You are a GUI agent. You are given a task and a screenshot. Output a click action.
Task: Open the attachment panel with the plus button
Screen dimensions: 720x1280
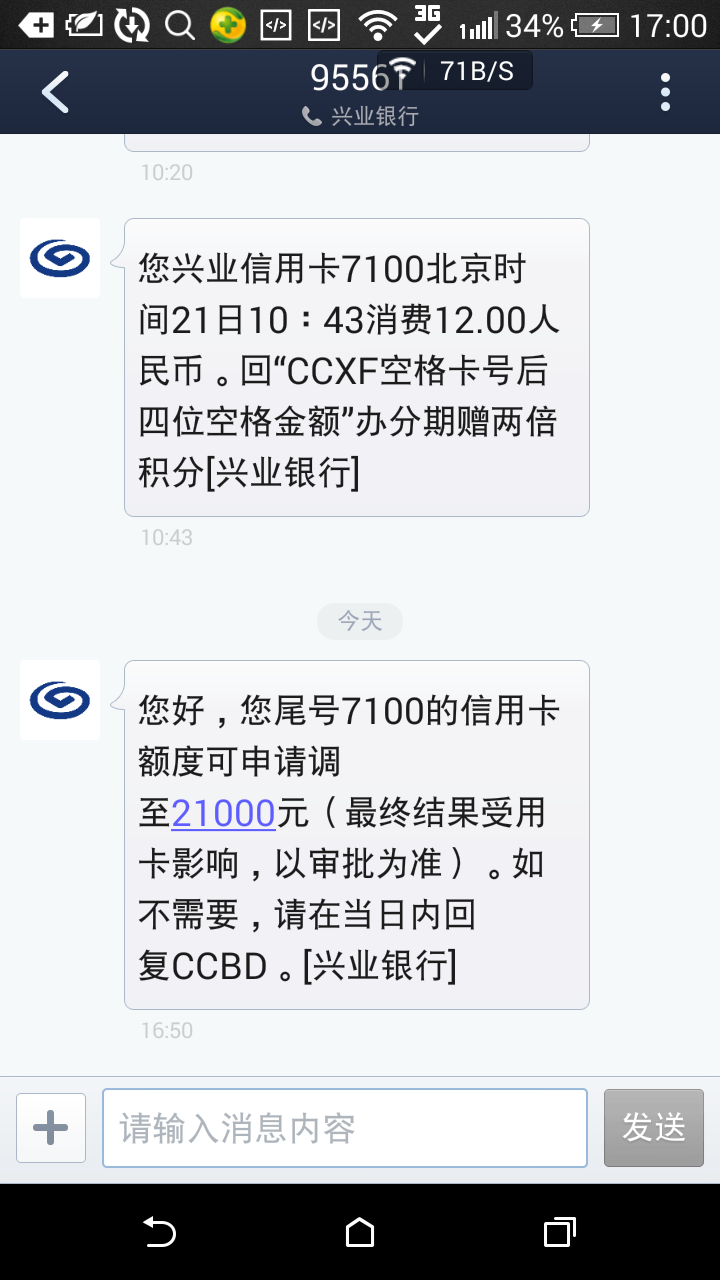pyautogui.click(x=50, y=1127)
